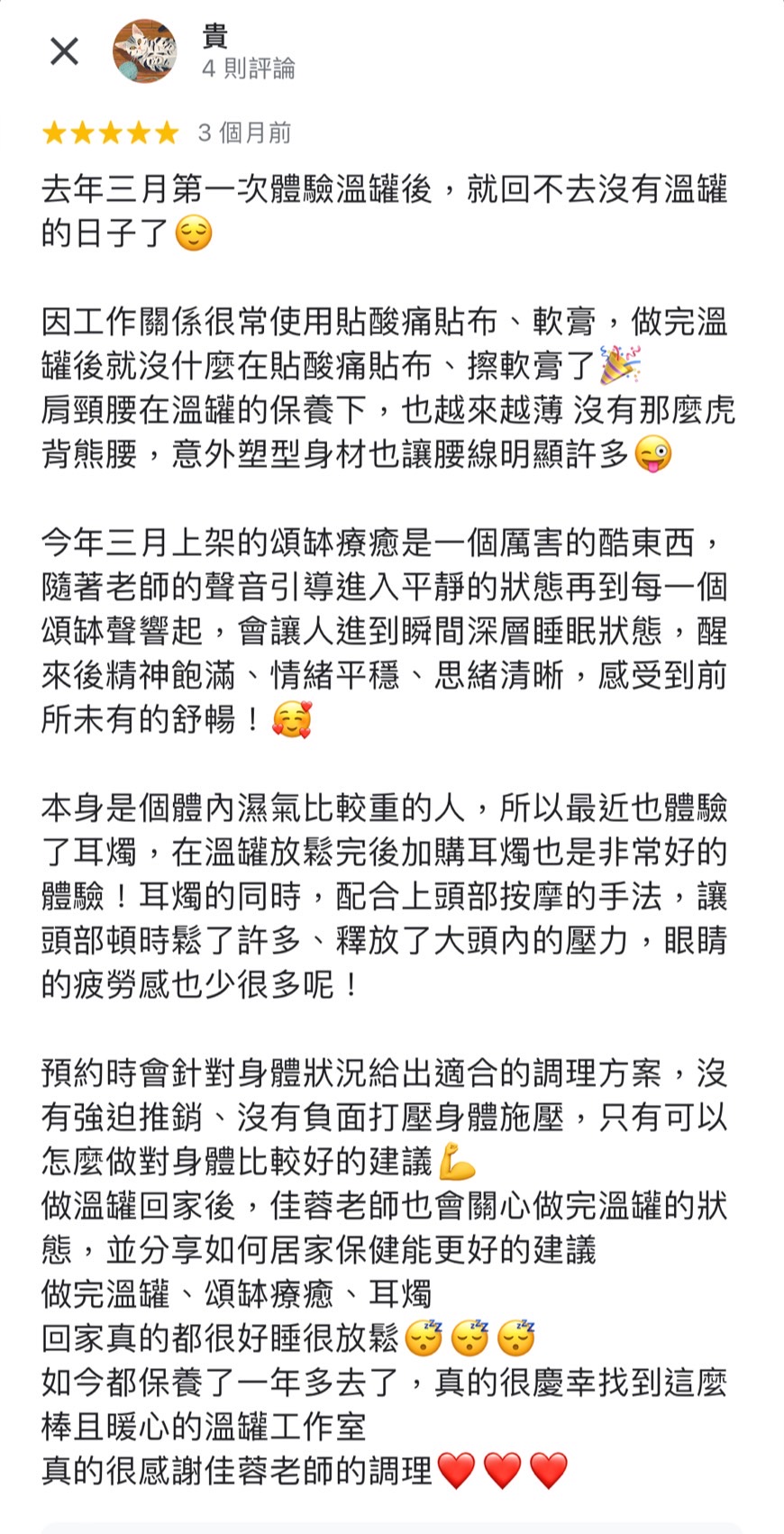The height and width of the screenshot is (1534, 784).
Task: Open reviewer 貴's profile avatar
Action: (x=144, y=51)
